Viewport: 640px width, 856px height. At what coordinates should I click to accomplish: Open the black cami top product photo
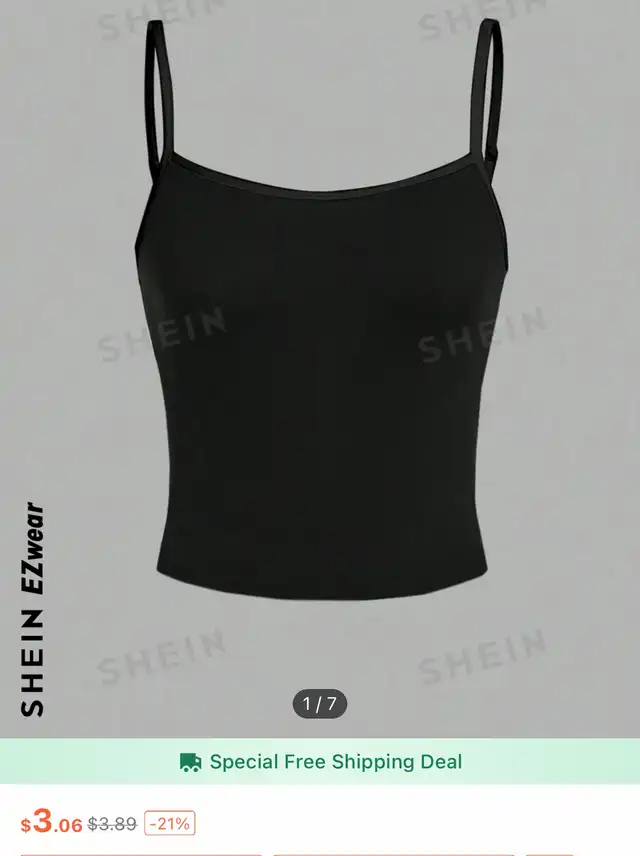point(320,368)
